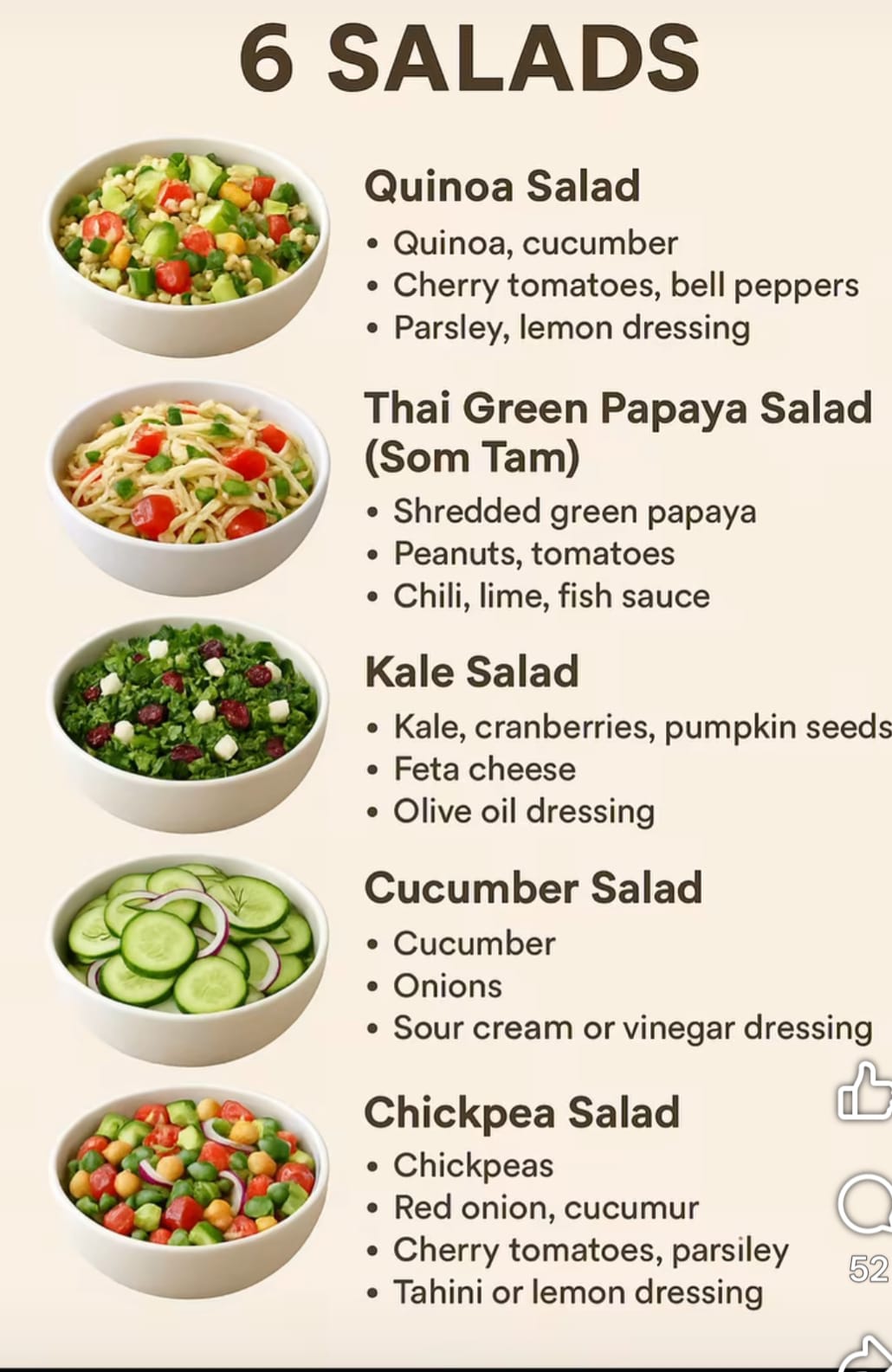Like this salad post
This screenshot has height=1372, width=892.
[865, 1091]
